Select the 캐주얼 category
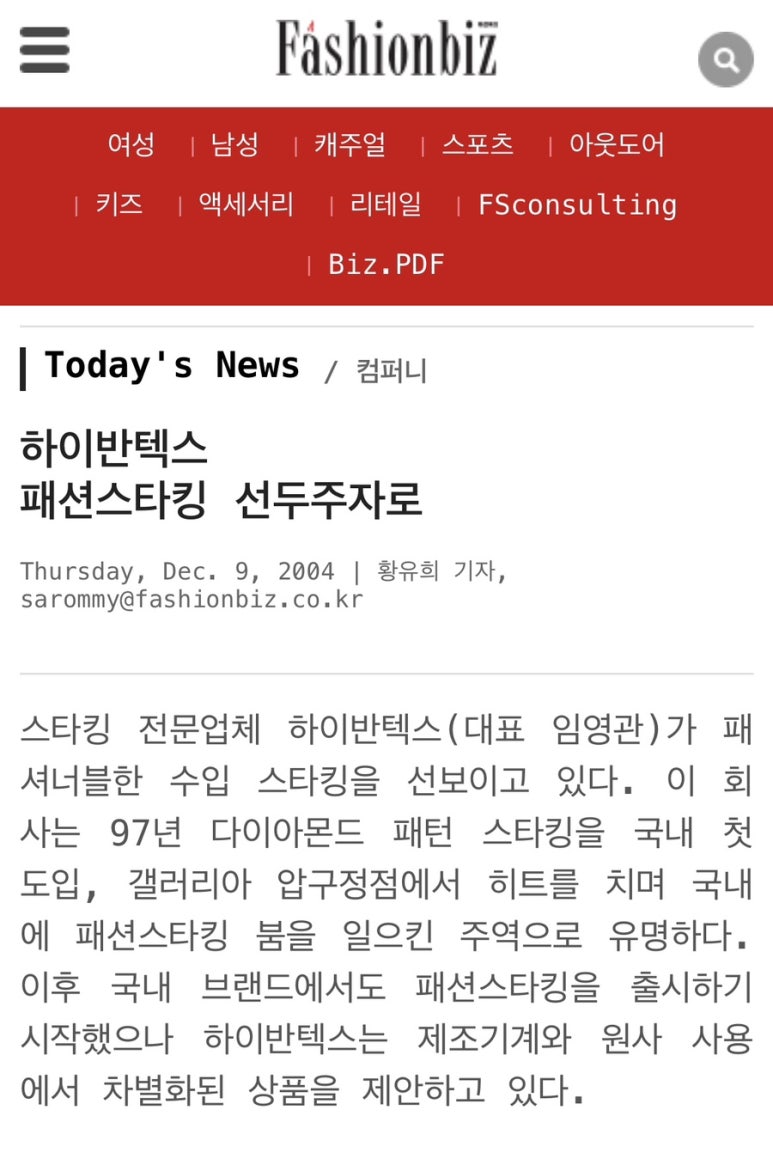773x1165 pixels. [x=350, y=145]
